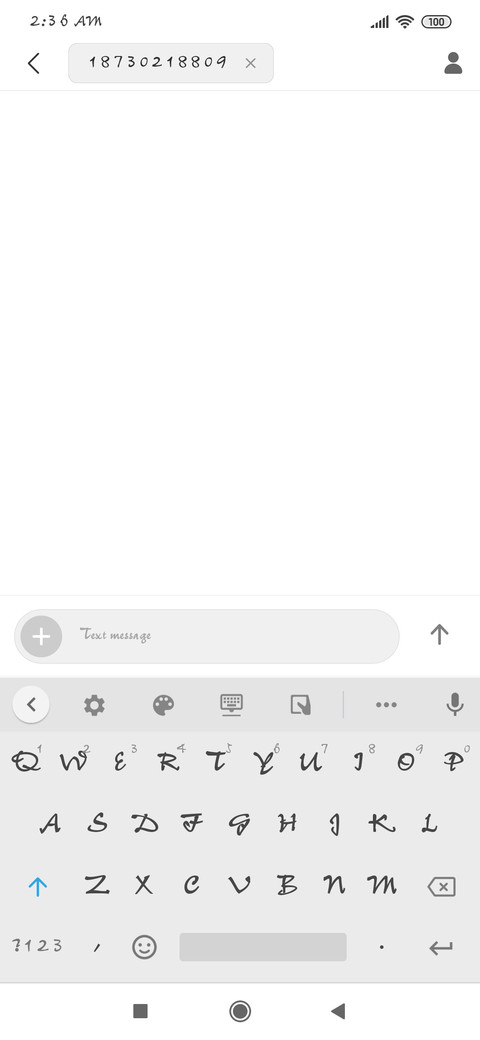Open the keyboard theme palette
480x1040 pixels.
click(164, 705)
